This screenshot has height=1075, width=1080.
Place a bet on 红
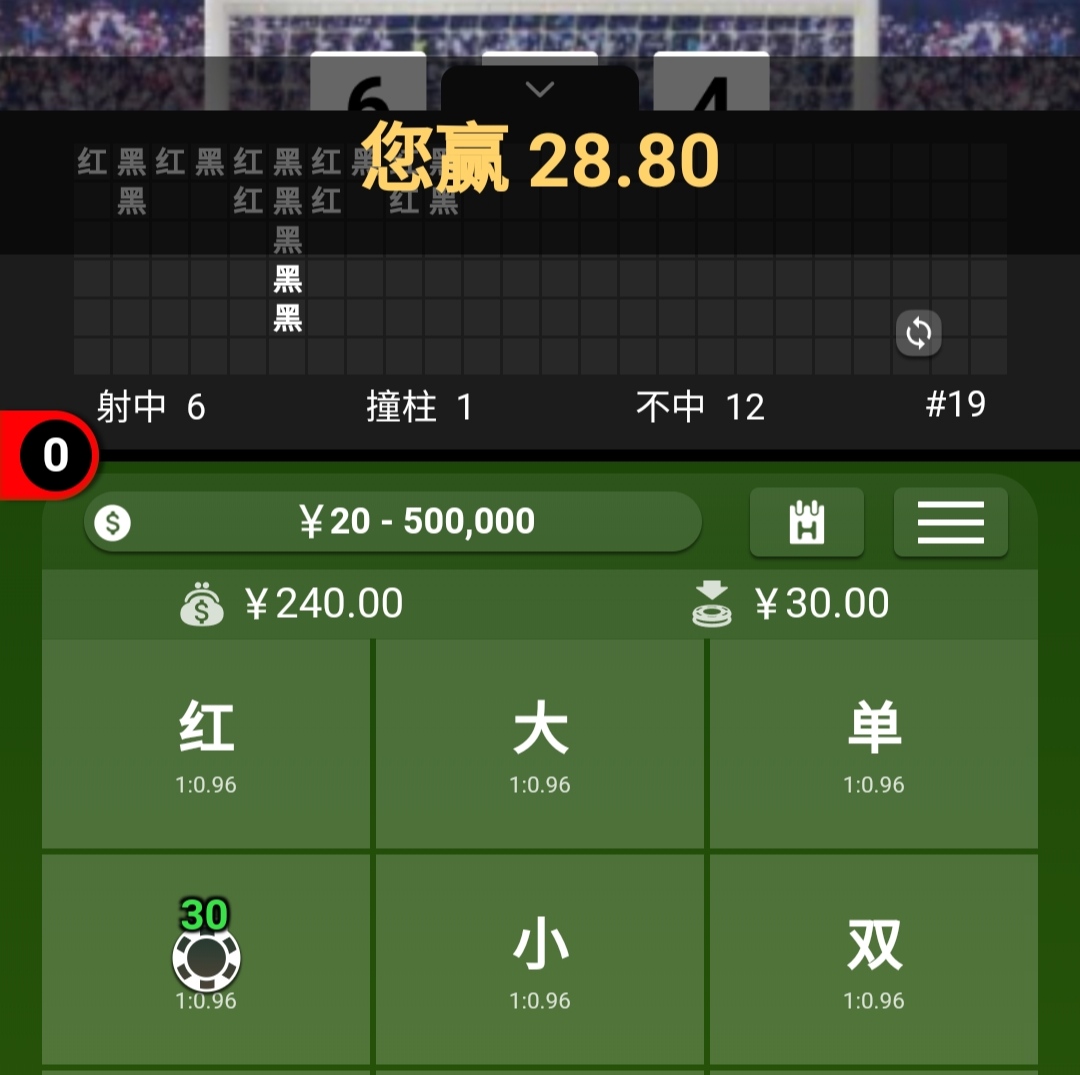click(206, 744)
